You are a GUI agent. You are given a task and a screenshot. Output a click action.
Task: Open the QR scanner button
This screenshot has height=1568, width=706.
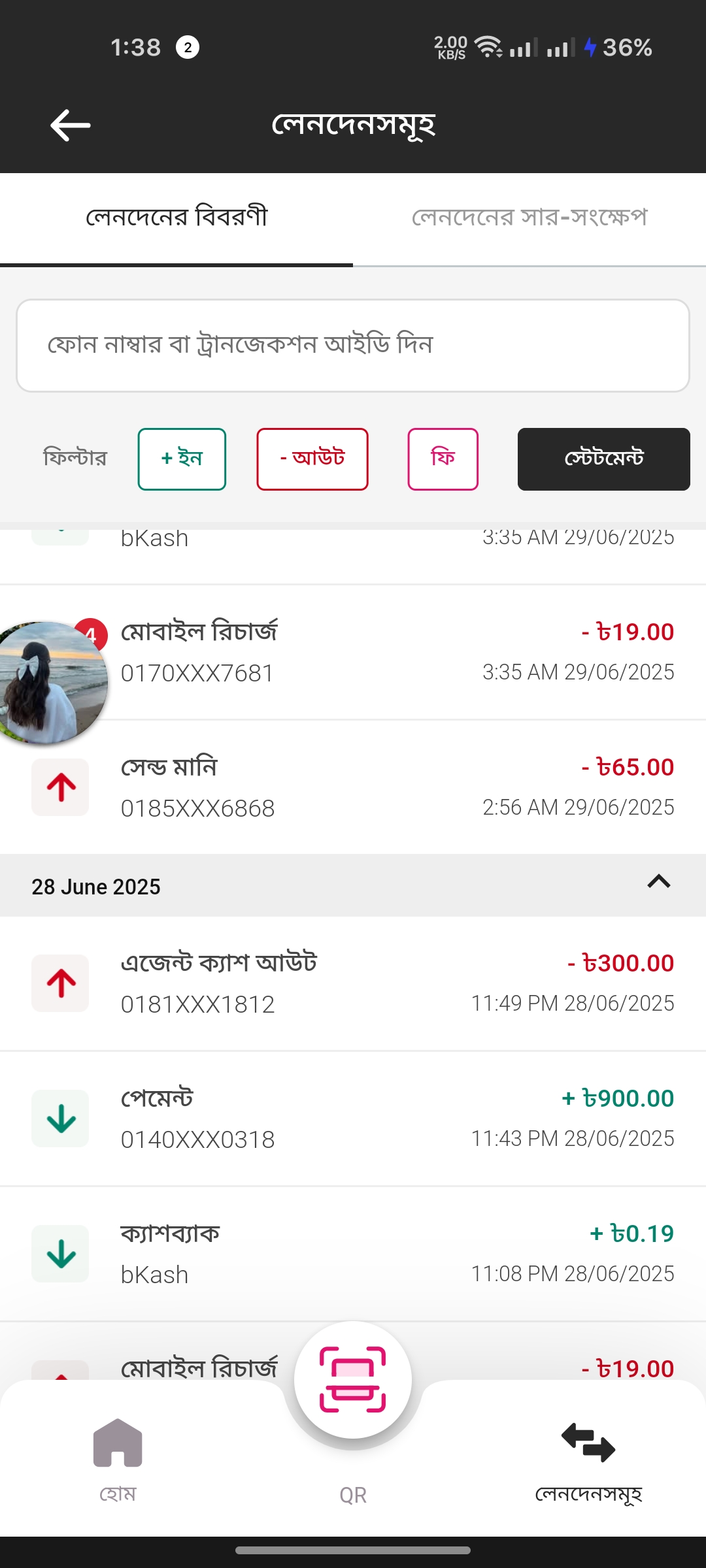coord(353,1380)
